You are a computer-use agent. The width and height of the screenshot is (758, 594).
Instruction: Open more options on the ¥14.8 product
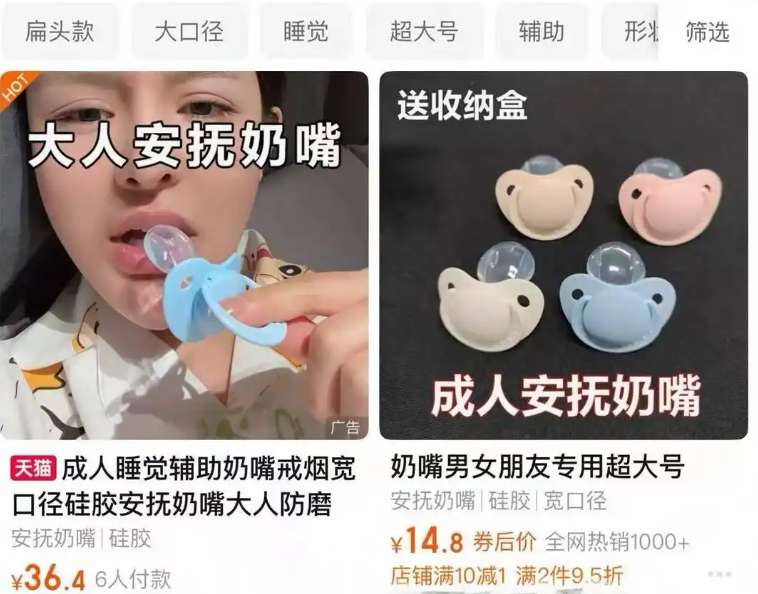pyautogui.click(x=720, y=575)
